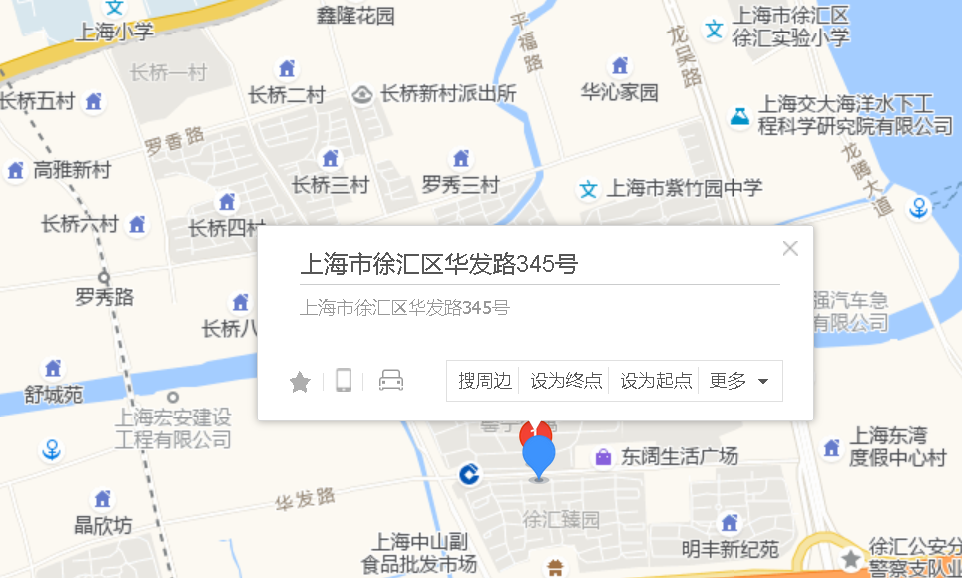Tap the blue location pin marker
Image resolution: width=962 pixels, height=578 pixels.
click(x=539, y=457)
